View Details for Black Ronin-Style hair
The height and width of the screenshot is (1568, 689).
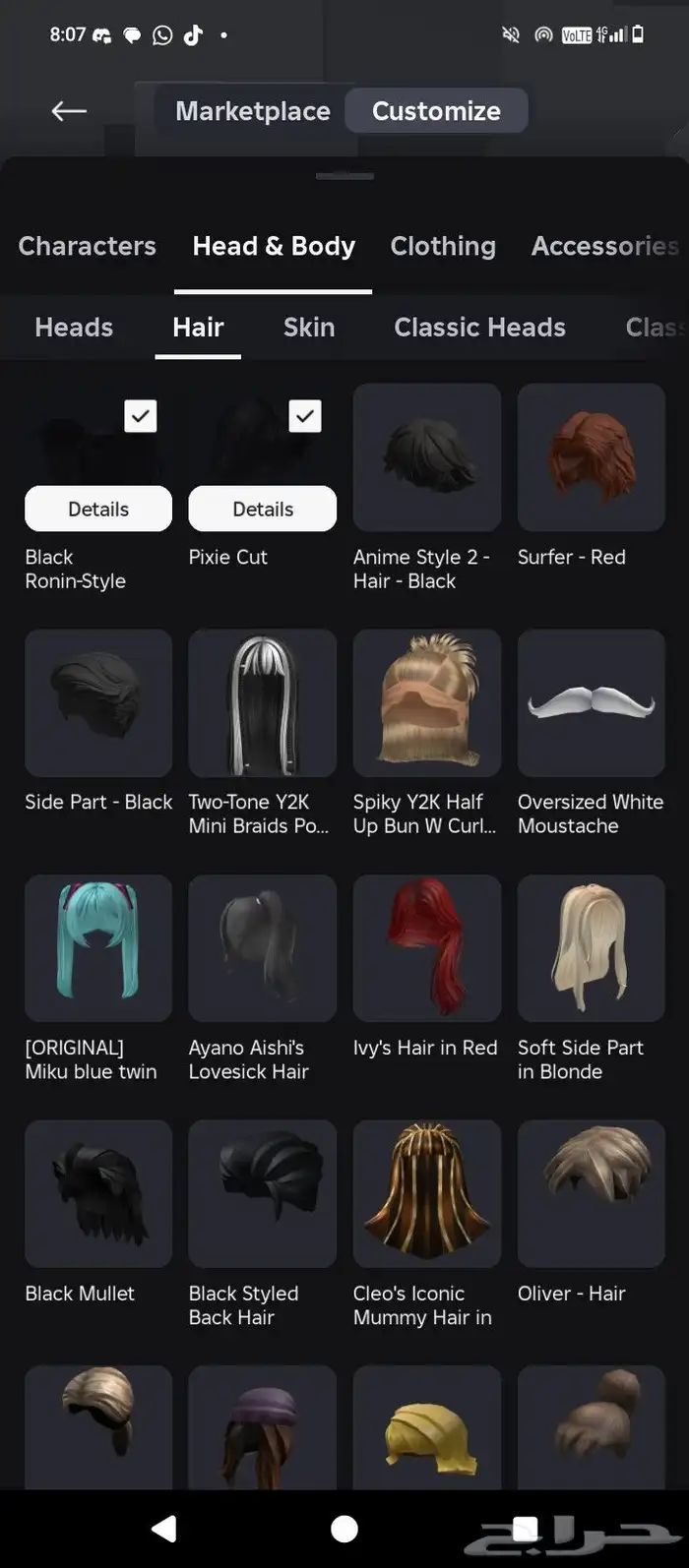click(98, 509)
